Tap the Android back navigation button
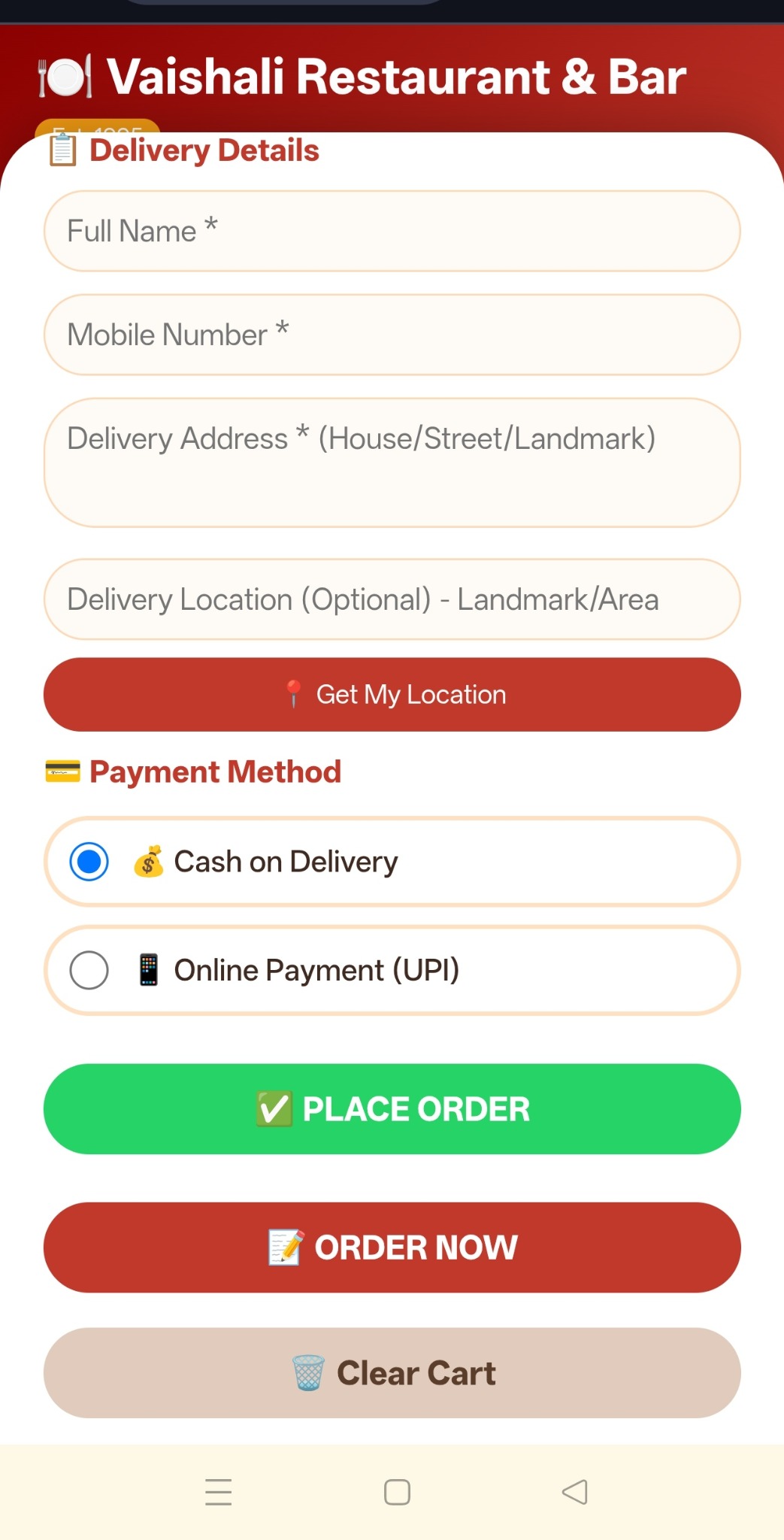 pos(573,1492)
